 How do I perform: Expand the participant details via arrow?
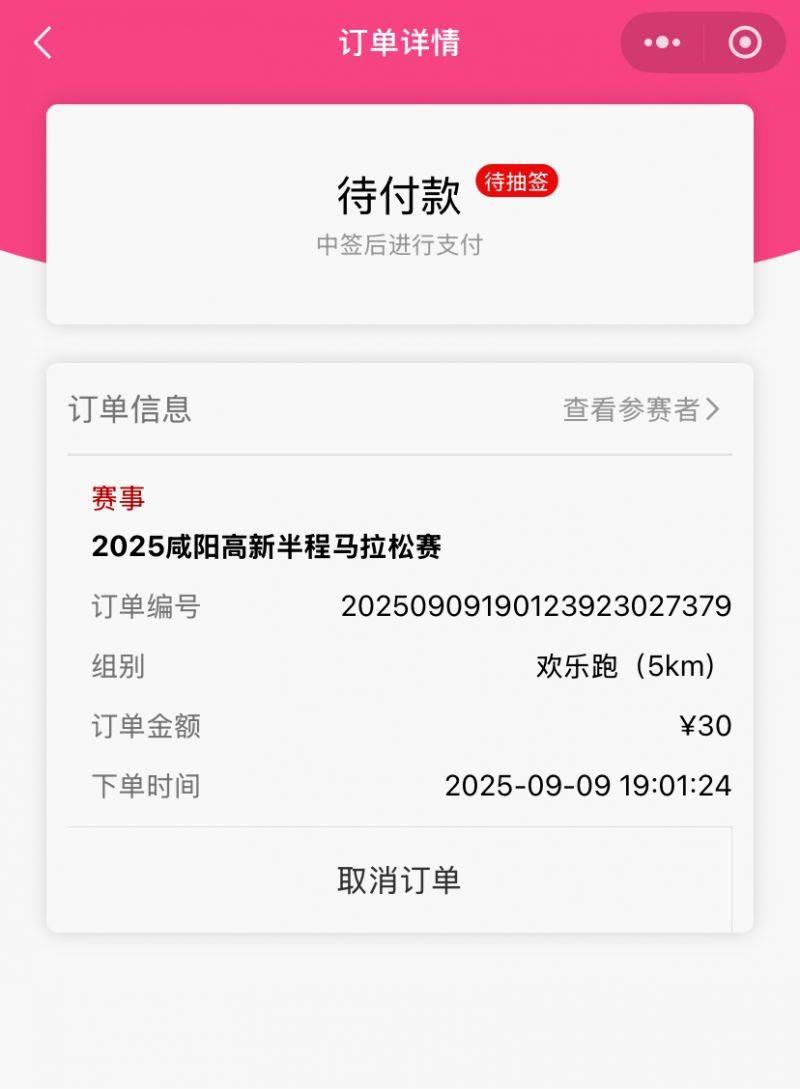click(714, 409)
